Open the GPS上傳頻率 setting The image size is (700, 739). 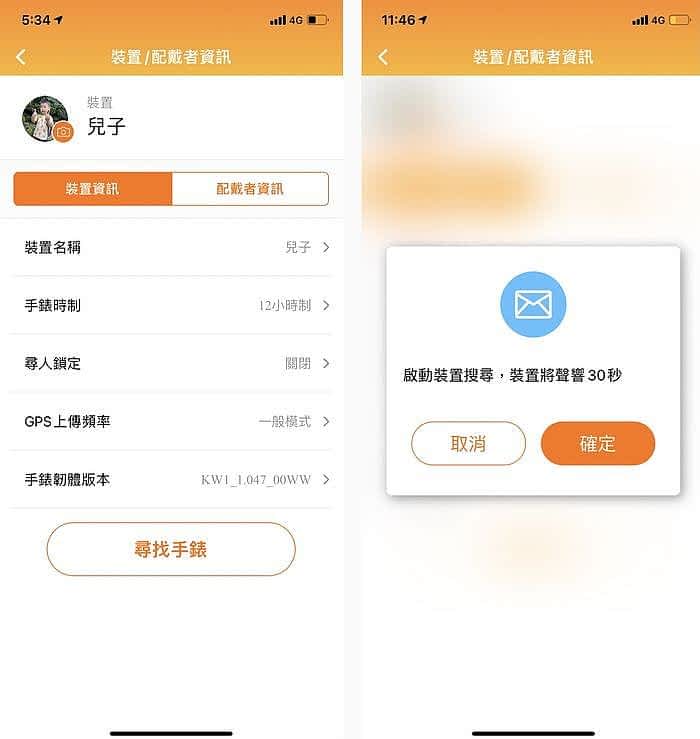176,421
